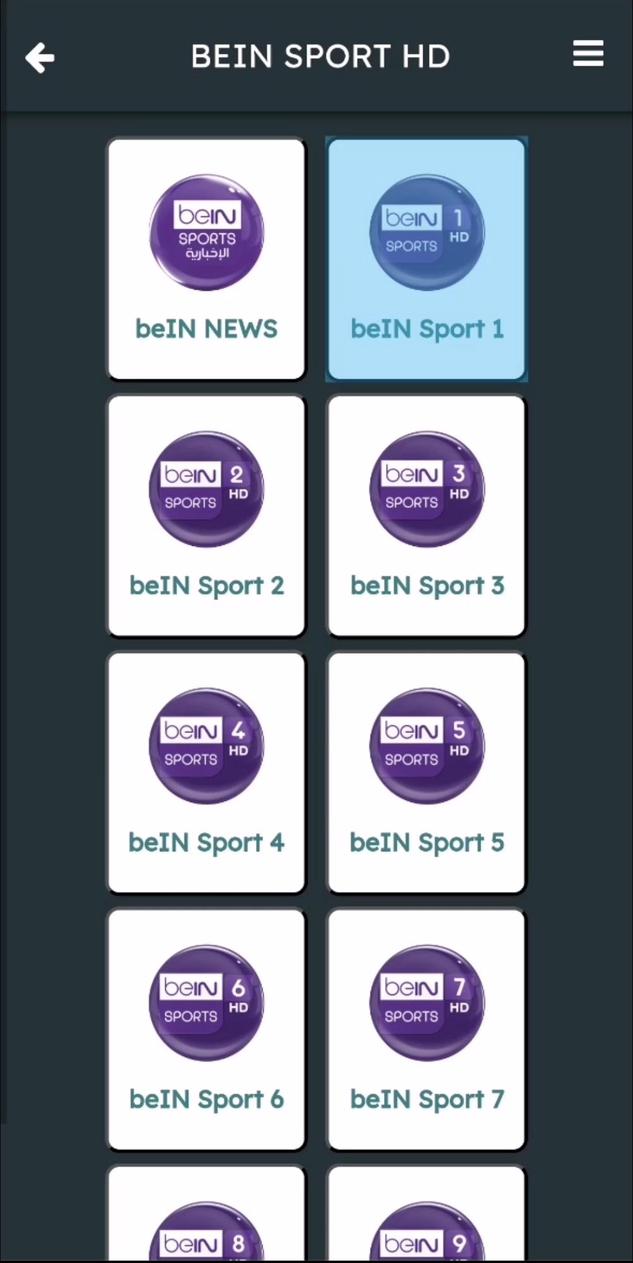Open the hamburger menu
Image resolution: width=633 pixels, height=1263 pixels.
pyautogui.click(x=588, y=54)
